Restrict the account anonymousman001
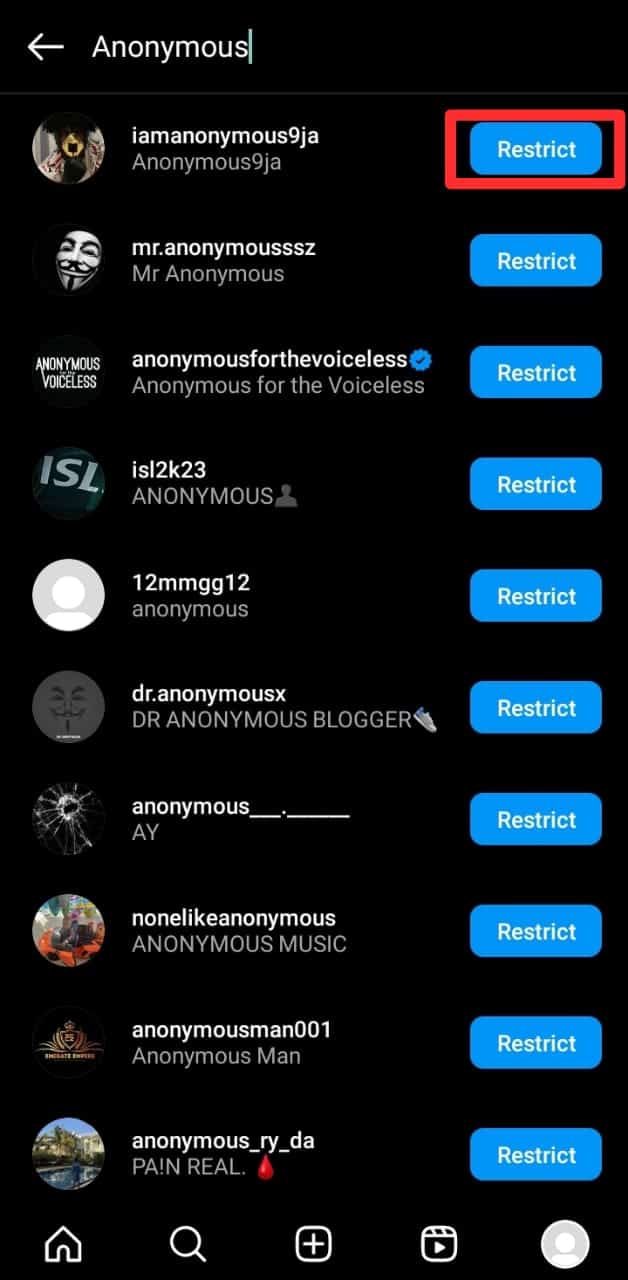 (536, 1043)
